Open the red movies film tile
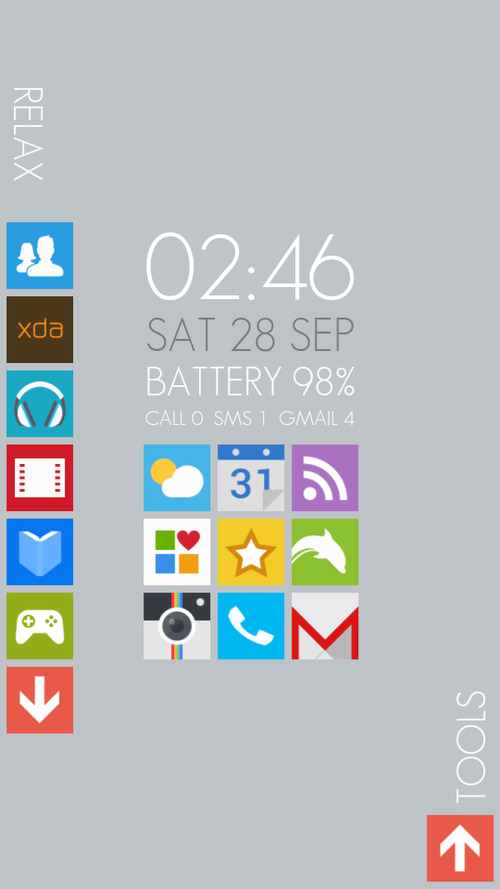 [40, 477]
